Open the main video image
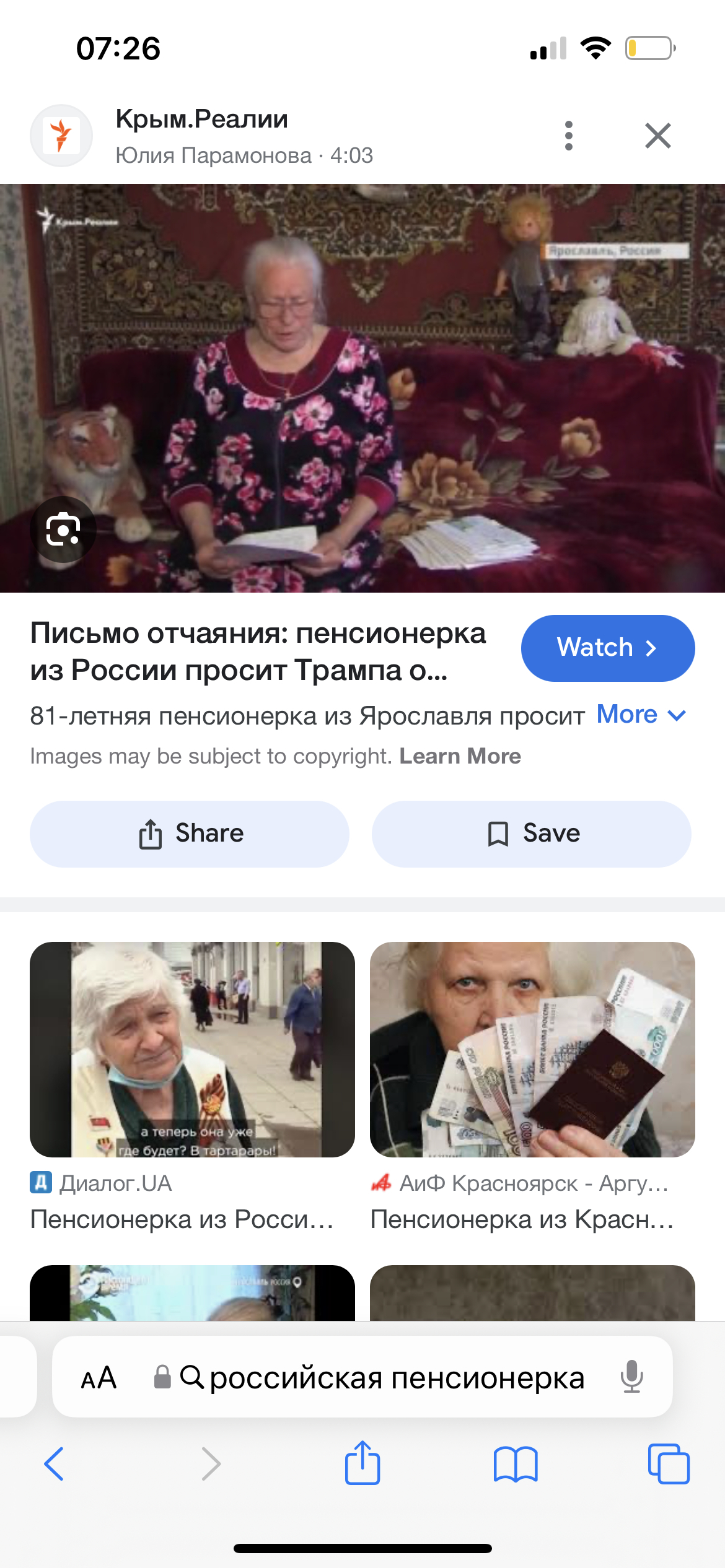The height and width of the screenshot is (1568, 725). (x=362, y=388)
